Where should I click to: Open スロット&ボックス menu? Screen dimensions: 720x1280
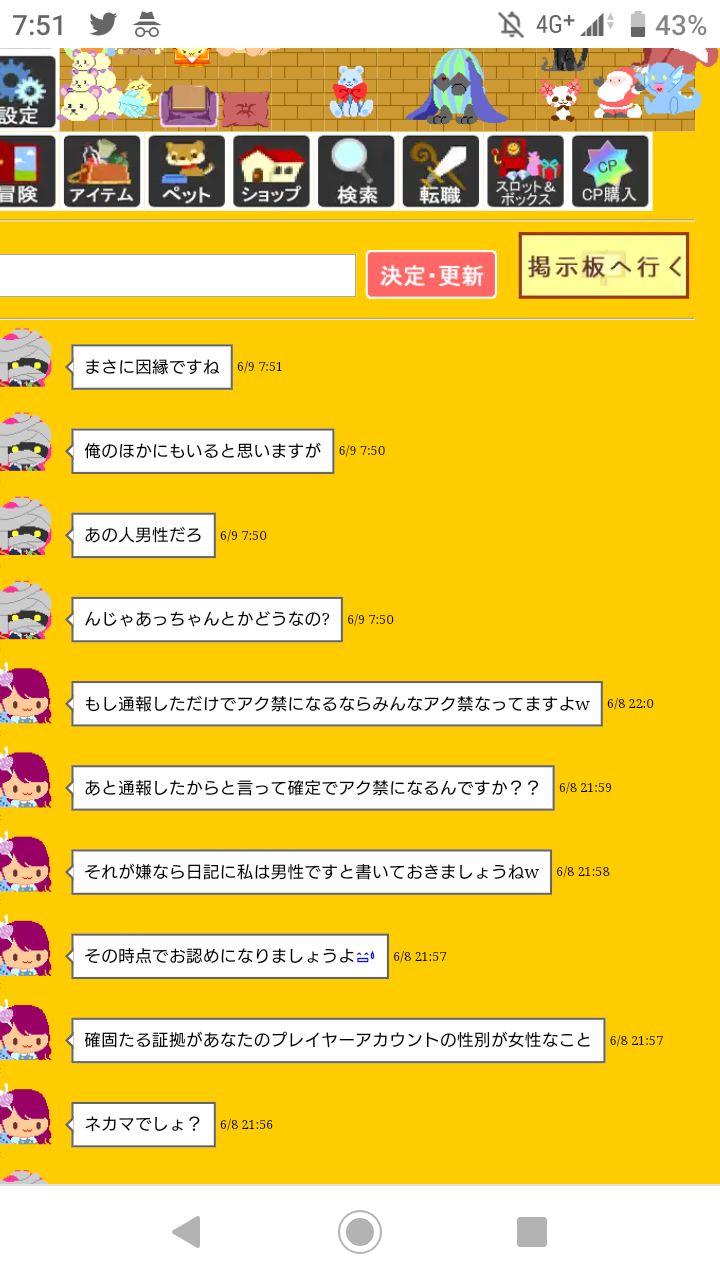(526, 172)
